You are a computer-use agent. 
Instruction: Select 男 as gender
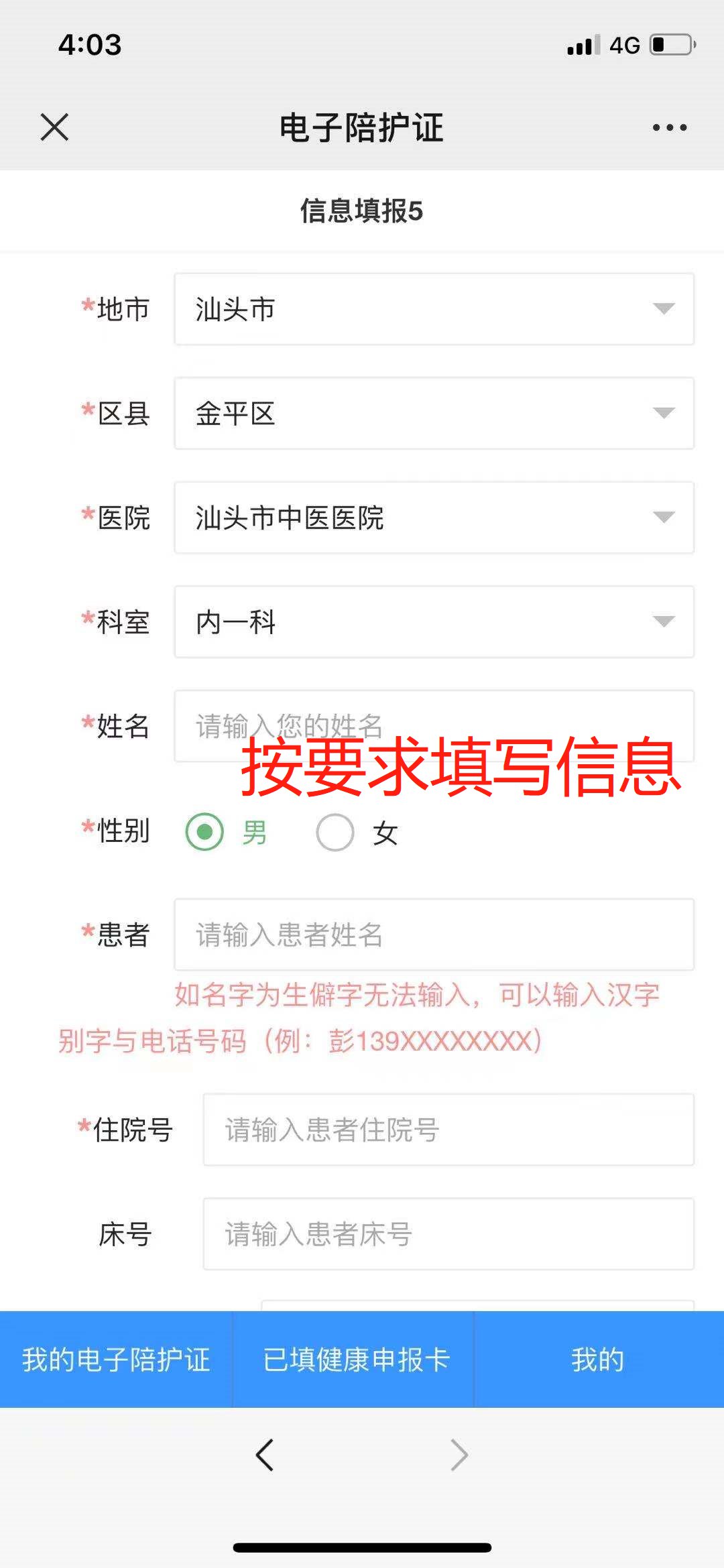tap(205, 832)
